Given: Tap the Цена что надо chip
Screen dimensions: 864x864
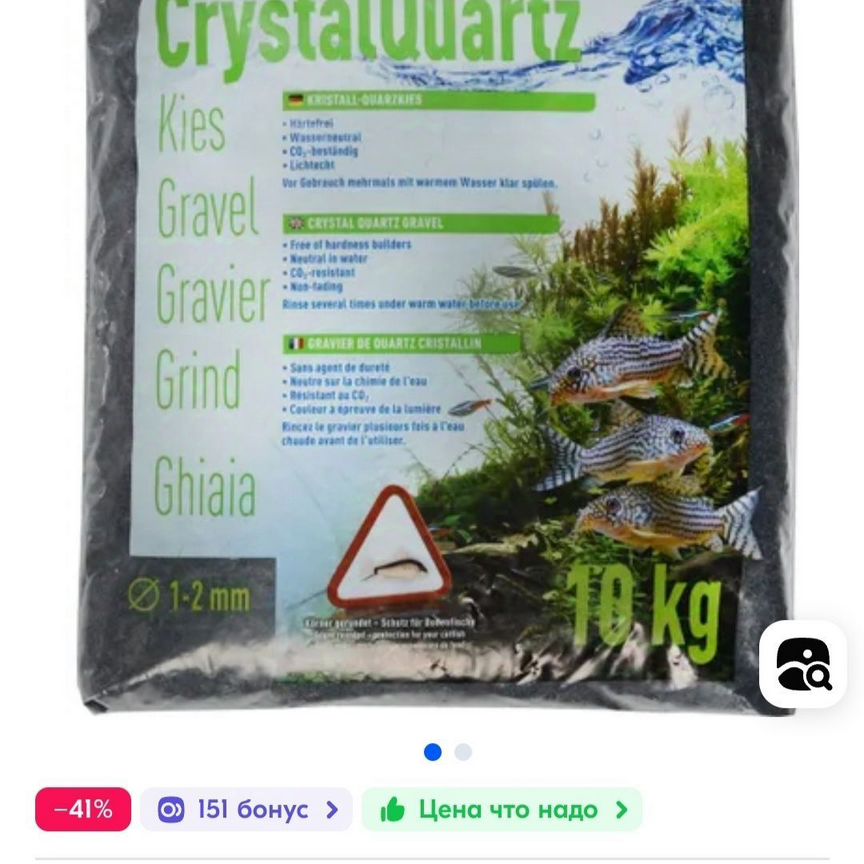Looking at the screenshot, I should pos(502,809).
